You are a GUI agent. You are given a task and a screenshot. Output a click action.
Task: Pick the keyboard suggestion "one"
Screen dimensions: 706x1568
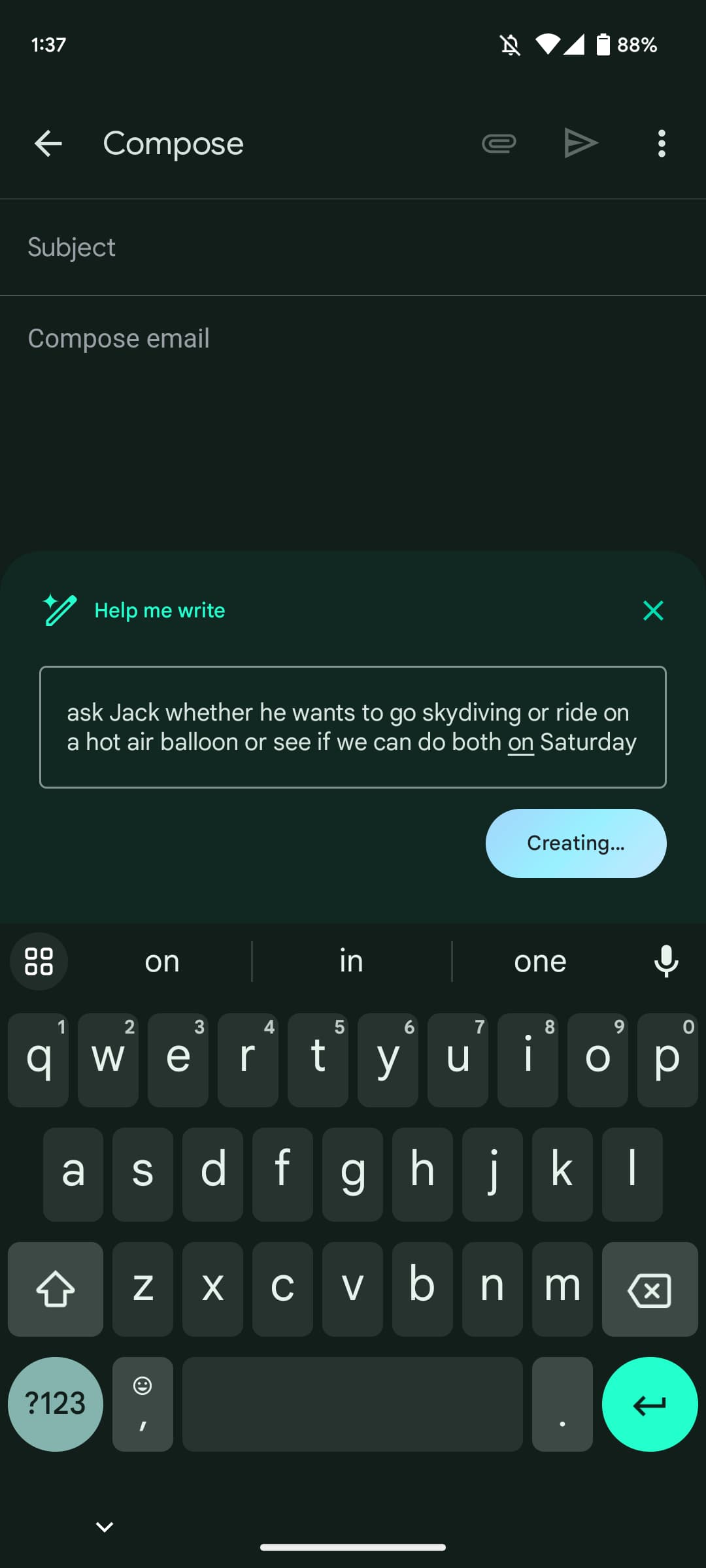pos(540,961)
